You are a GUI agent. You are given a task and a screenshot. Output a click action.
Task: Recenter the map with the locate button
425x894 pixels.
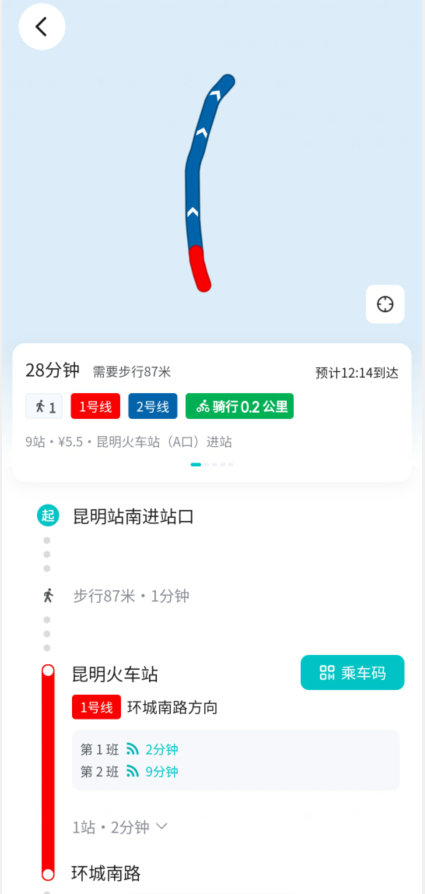tap(385, 304)
